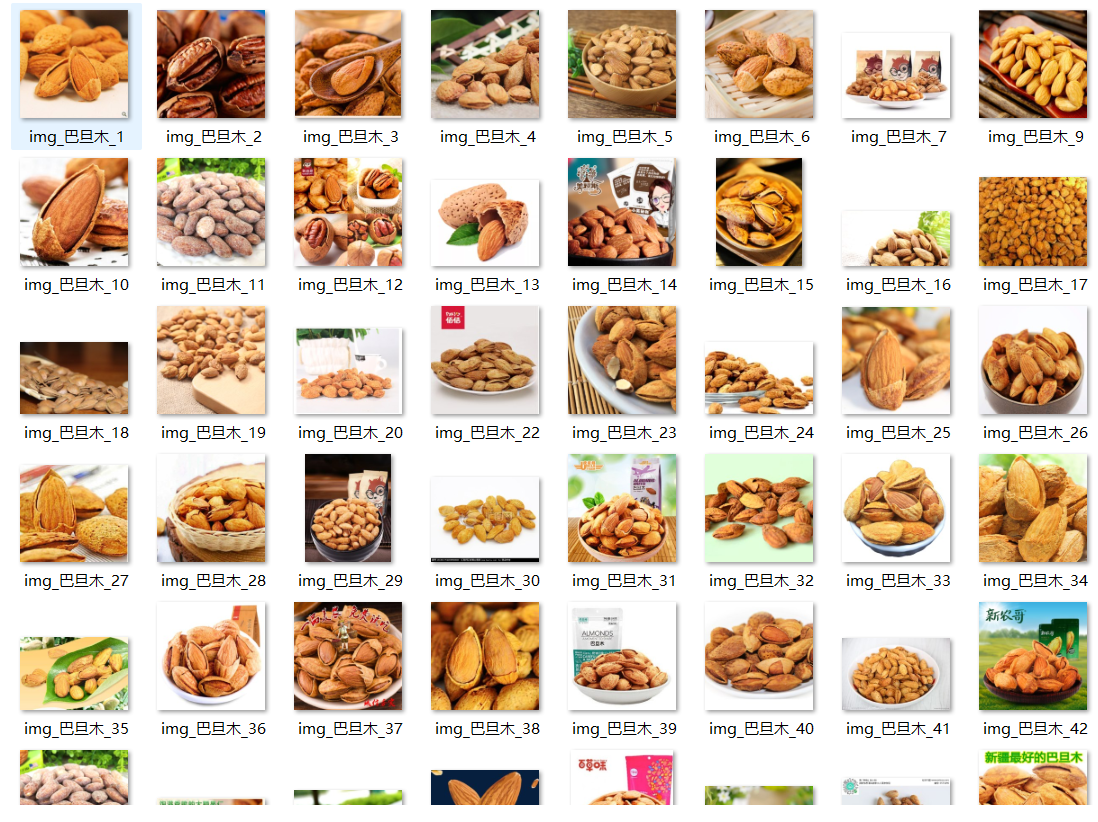The height and width of the screenshot is (822, 1098).
Task: Select the thumbnail img_巴旦木_14
Action: click(x=622, y=212)
